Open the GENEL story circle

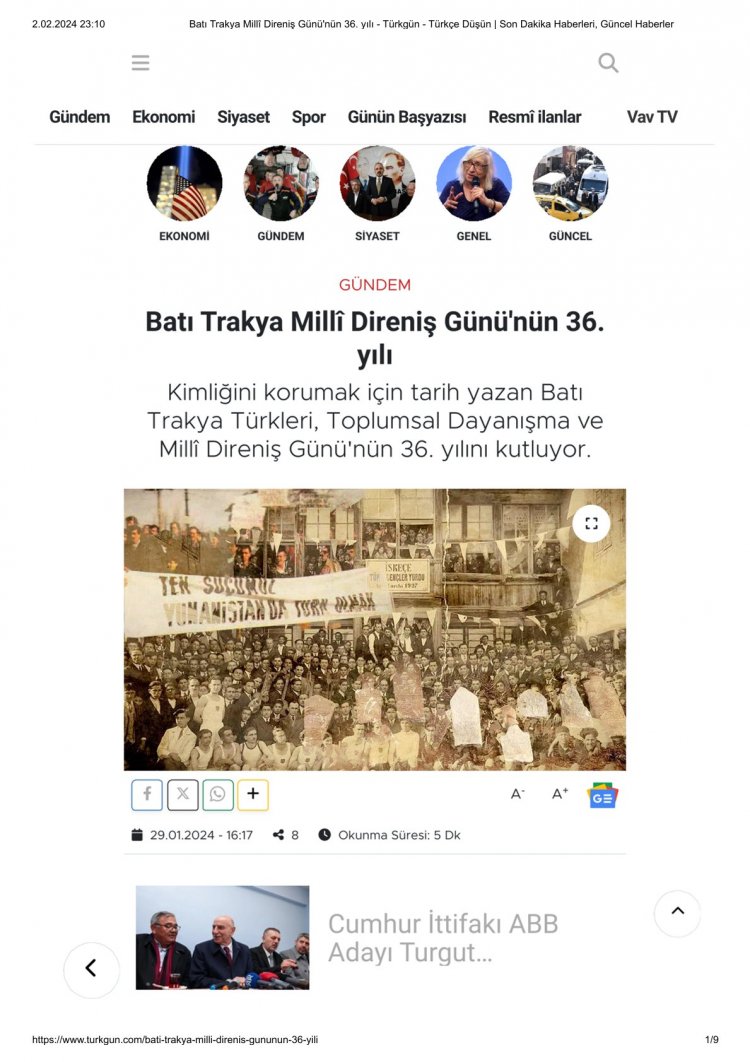click(x=473, y=184)
